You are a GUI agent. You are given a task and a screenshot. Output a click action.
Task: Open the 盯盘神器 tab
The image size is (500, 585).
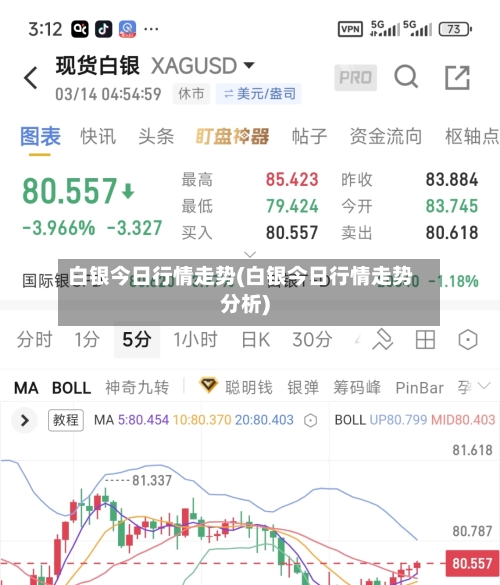(x=232, y=136)
